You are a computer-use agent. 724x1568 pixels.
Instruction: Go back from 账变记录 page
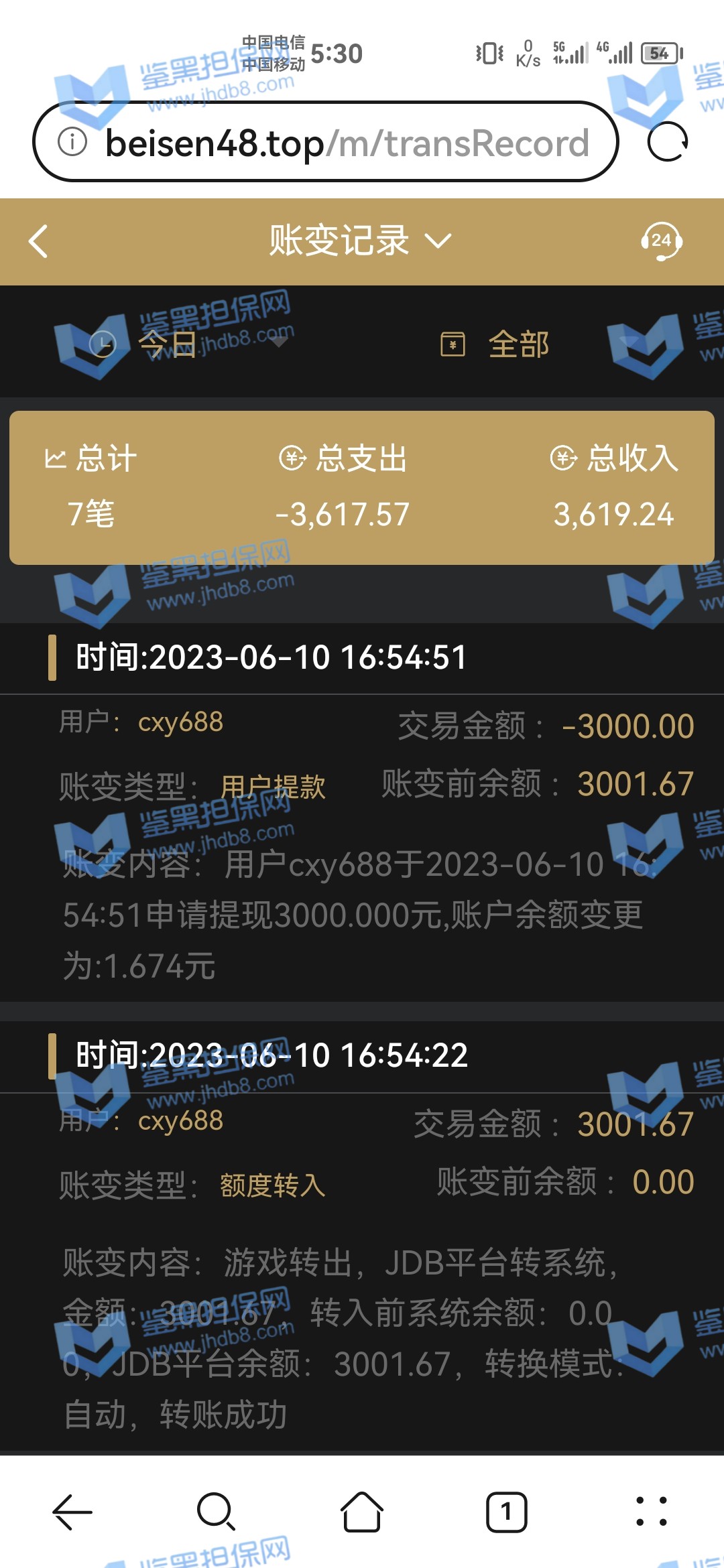(39, 241)
